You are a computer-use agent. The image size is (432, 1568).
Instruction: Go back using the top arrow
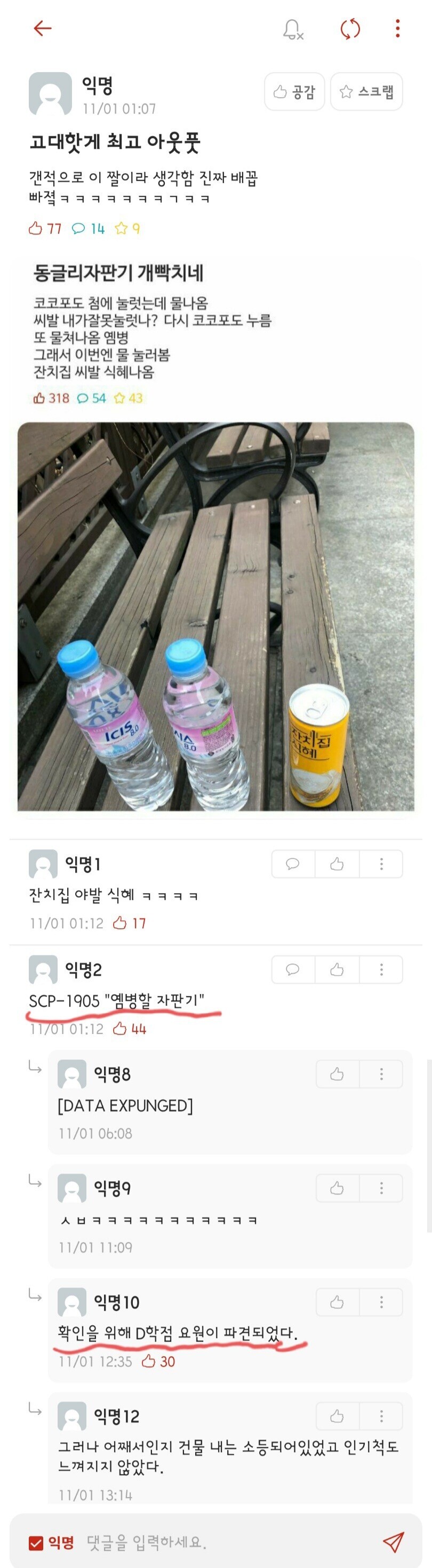point(42,28)
